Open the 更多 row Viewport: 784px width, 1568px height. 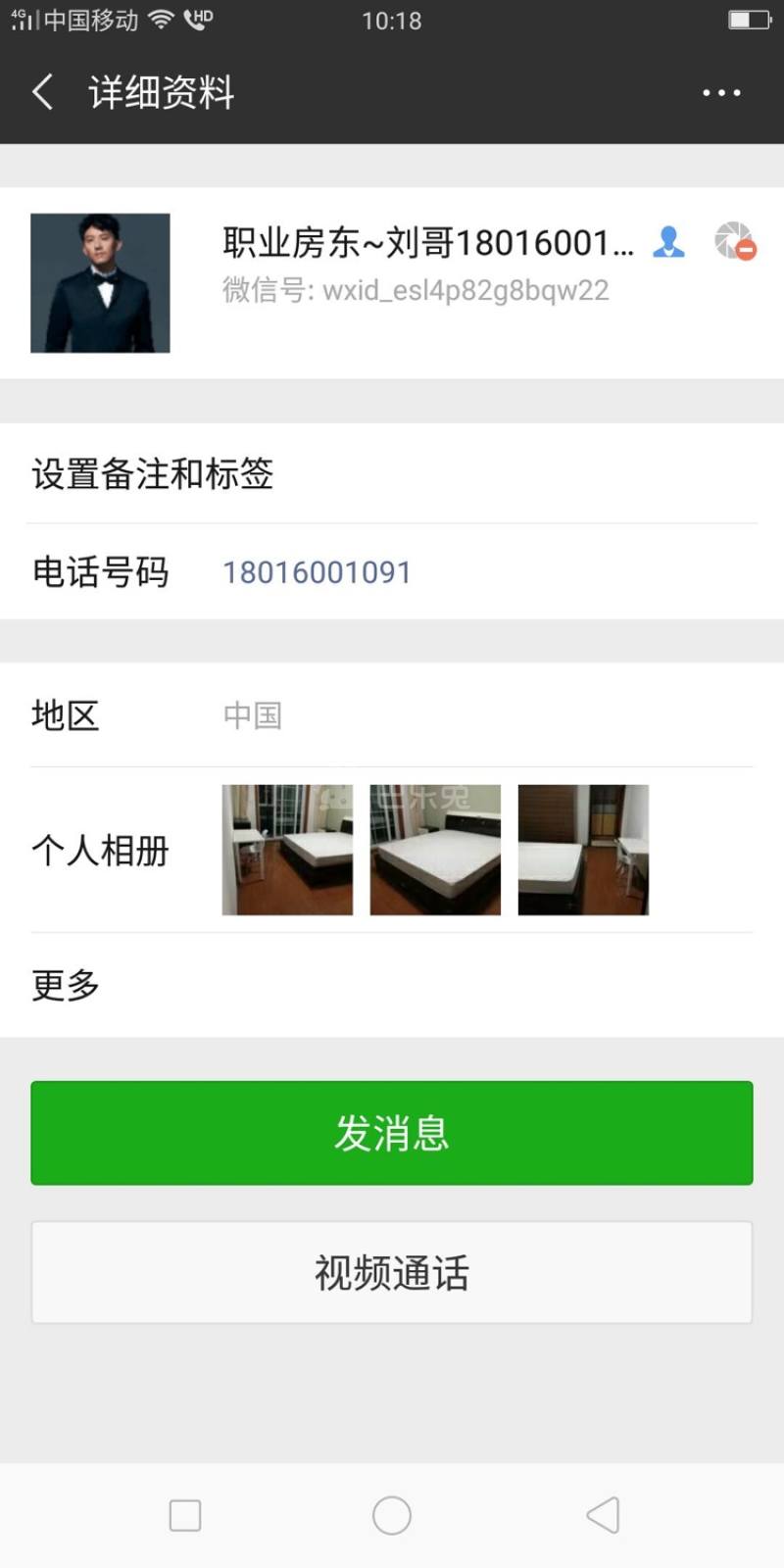[x=392, y=985]
